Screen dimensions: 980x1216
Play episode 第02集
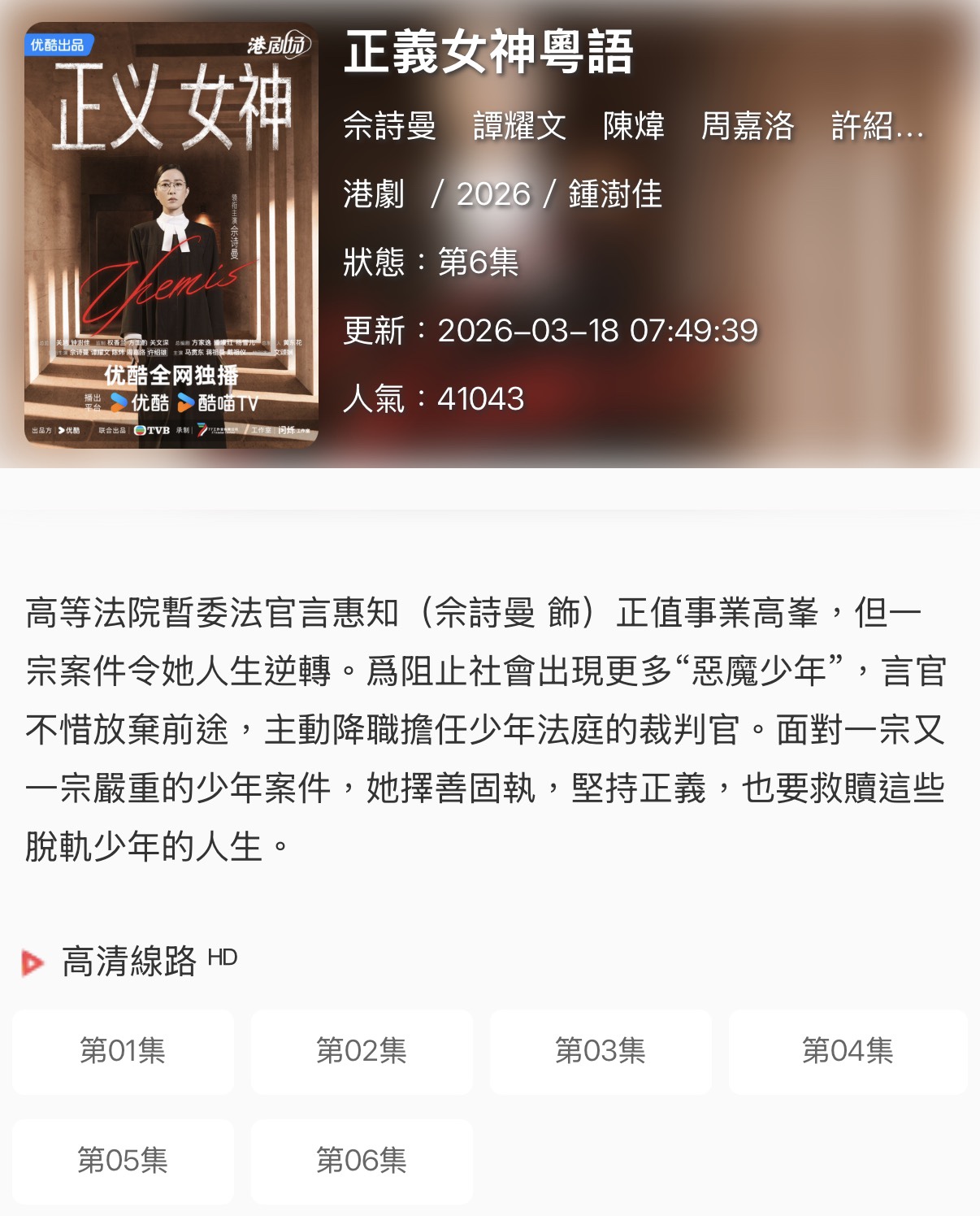(x=362, y=1051)
